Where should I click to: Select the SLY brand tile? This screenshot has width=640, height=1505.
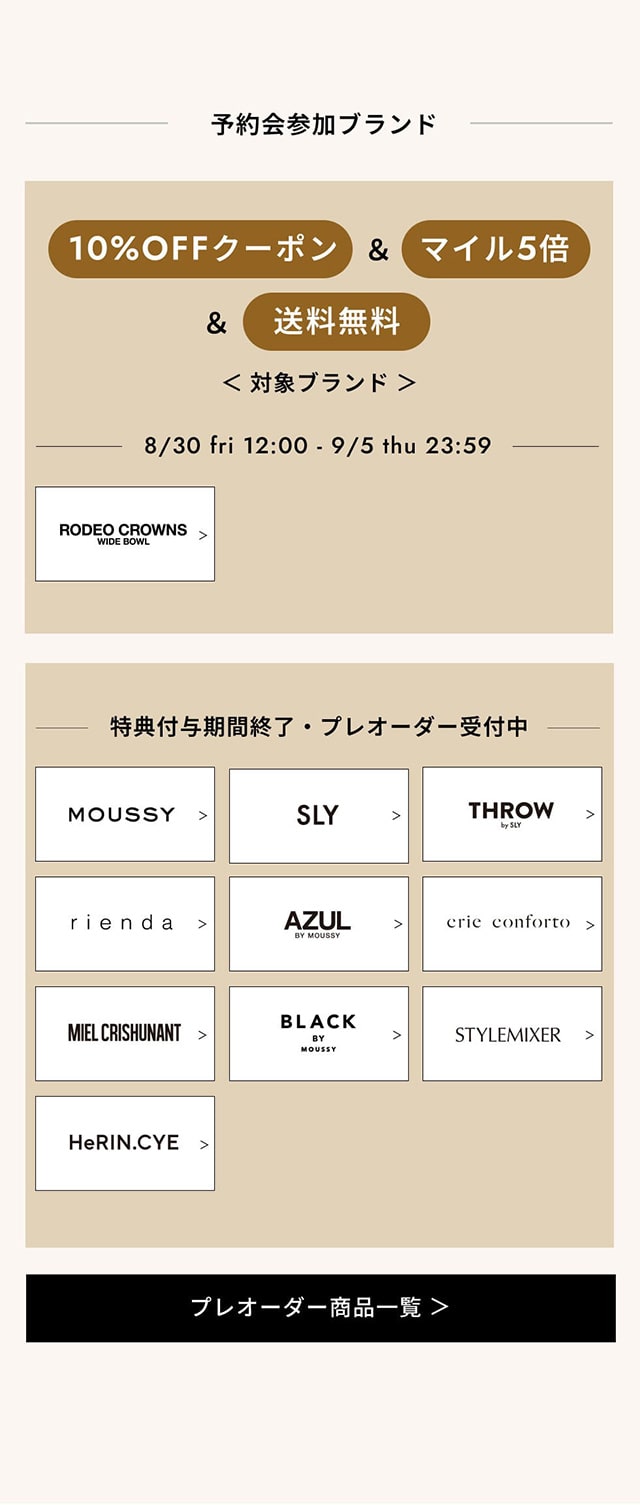318,815
